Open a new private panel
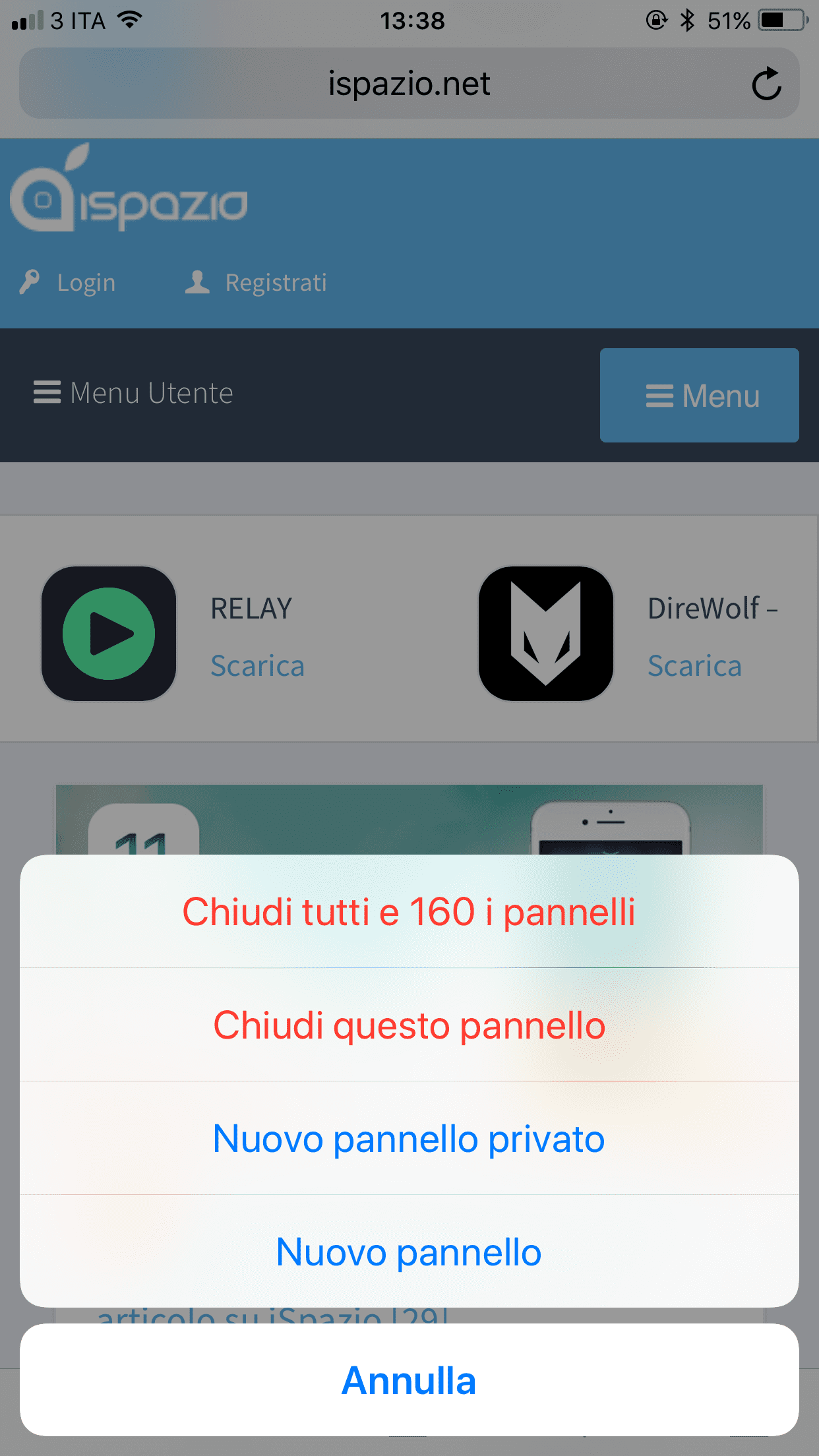 click(x=409, y=1138)
